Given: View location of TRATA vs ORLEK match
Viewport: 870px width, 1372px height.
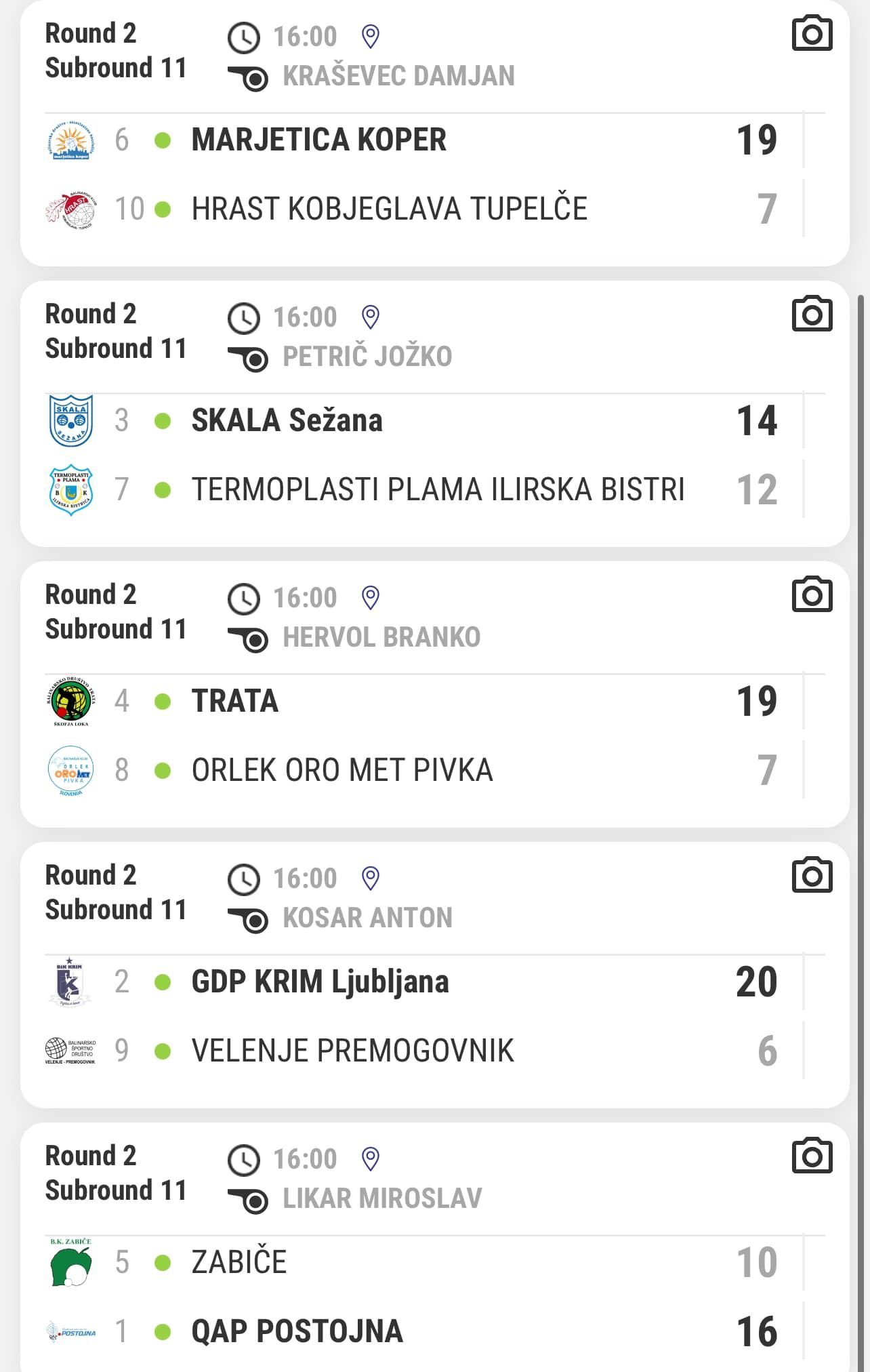Looking at the screenshot, I should click(371, 598).
